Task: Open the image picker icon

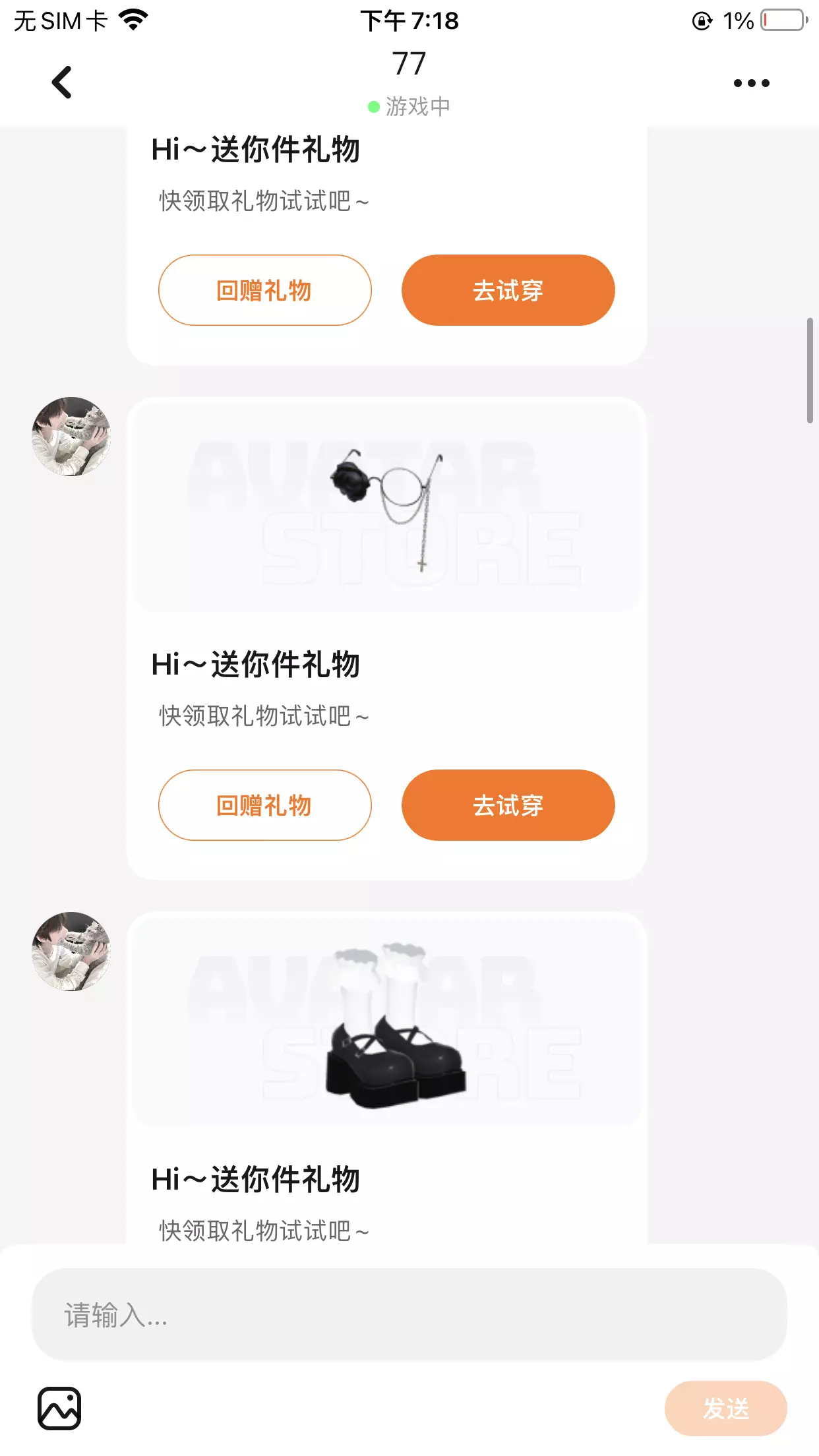Action: [59, 1409]
